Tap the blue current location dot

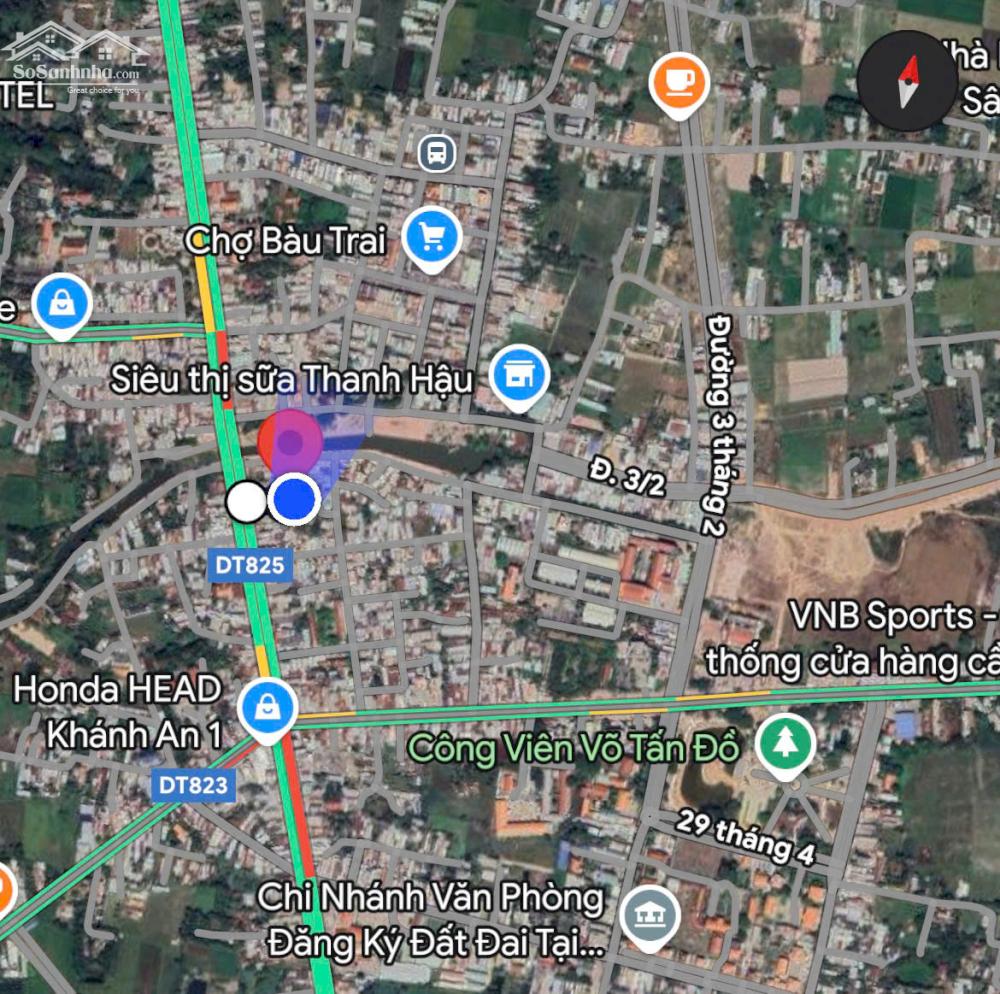point(294,500)
